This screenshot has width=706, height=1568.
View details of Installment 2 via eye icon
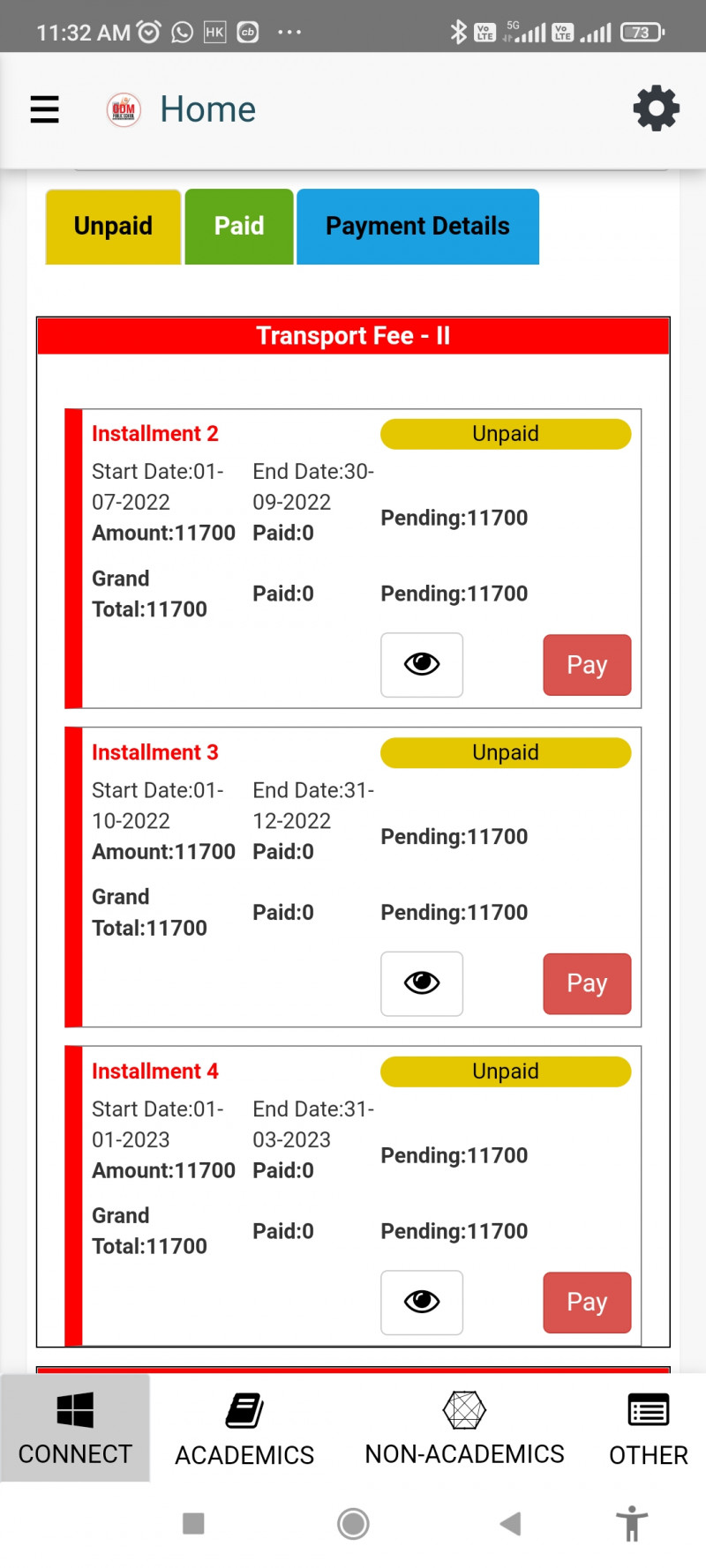click(422, 665)
